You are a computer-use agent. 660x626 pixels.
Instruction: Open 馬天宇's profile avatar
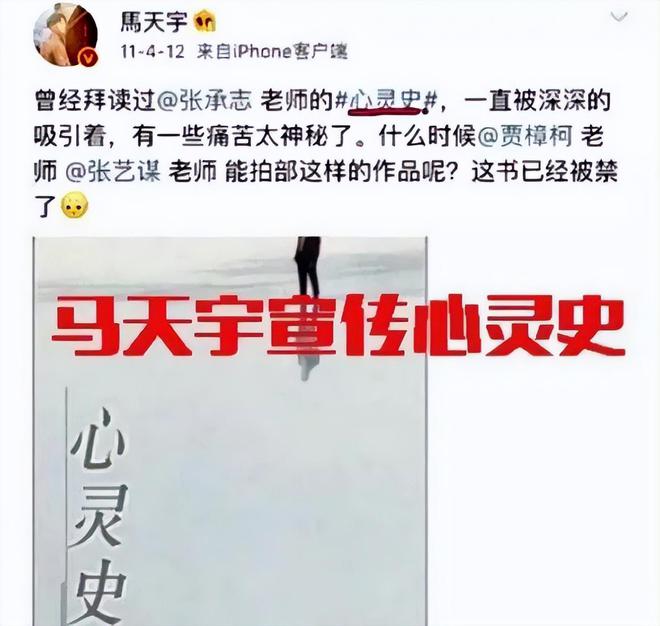[64, 31]
